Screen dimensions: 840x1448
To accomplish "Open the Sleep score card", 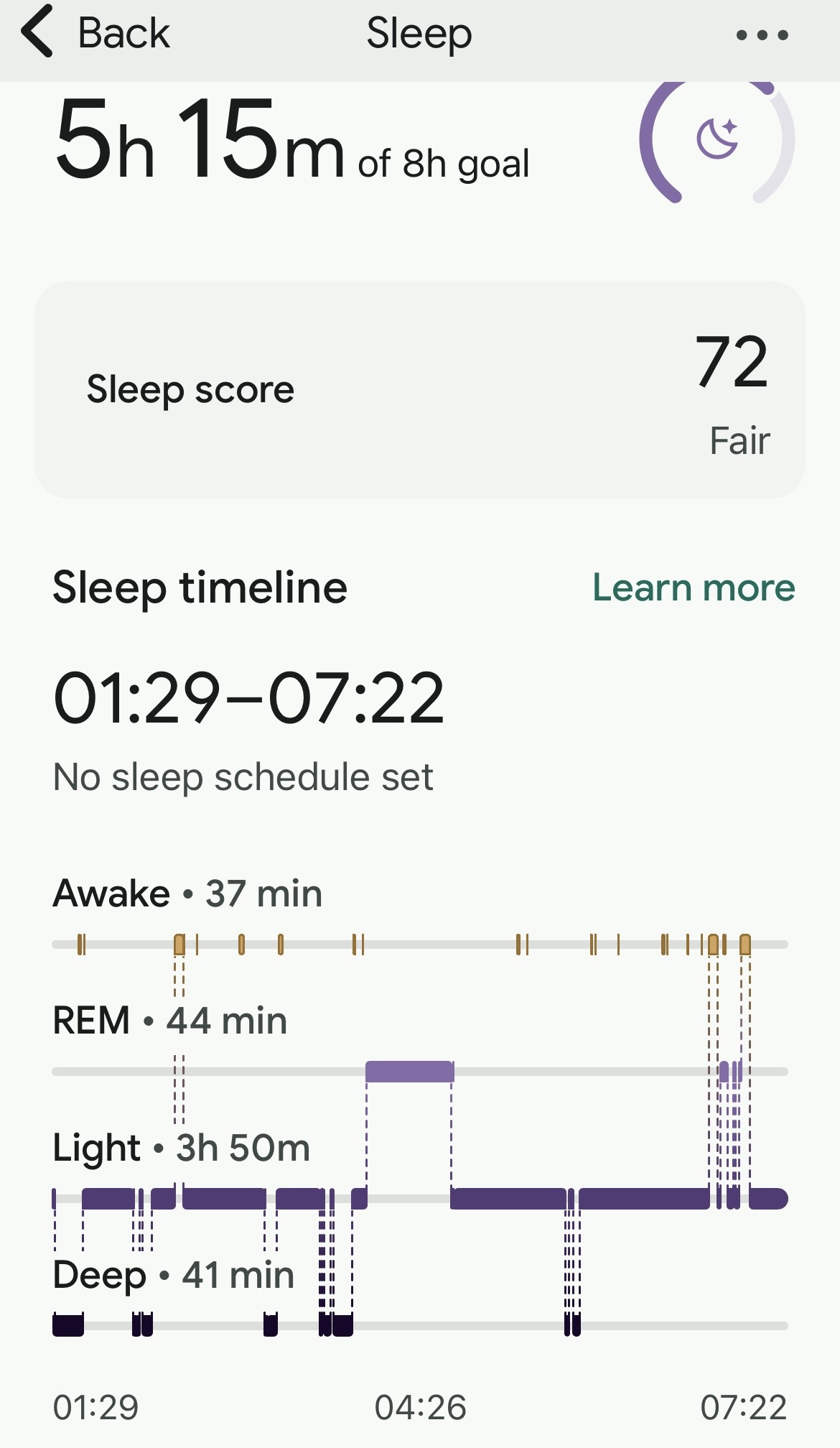I will coord(419,389).
